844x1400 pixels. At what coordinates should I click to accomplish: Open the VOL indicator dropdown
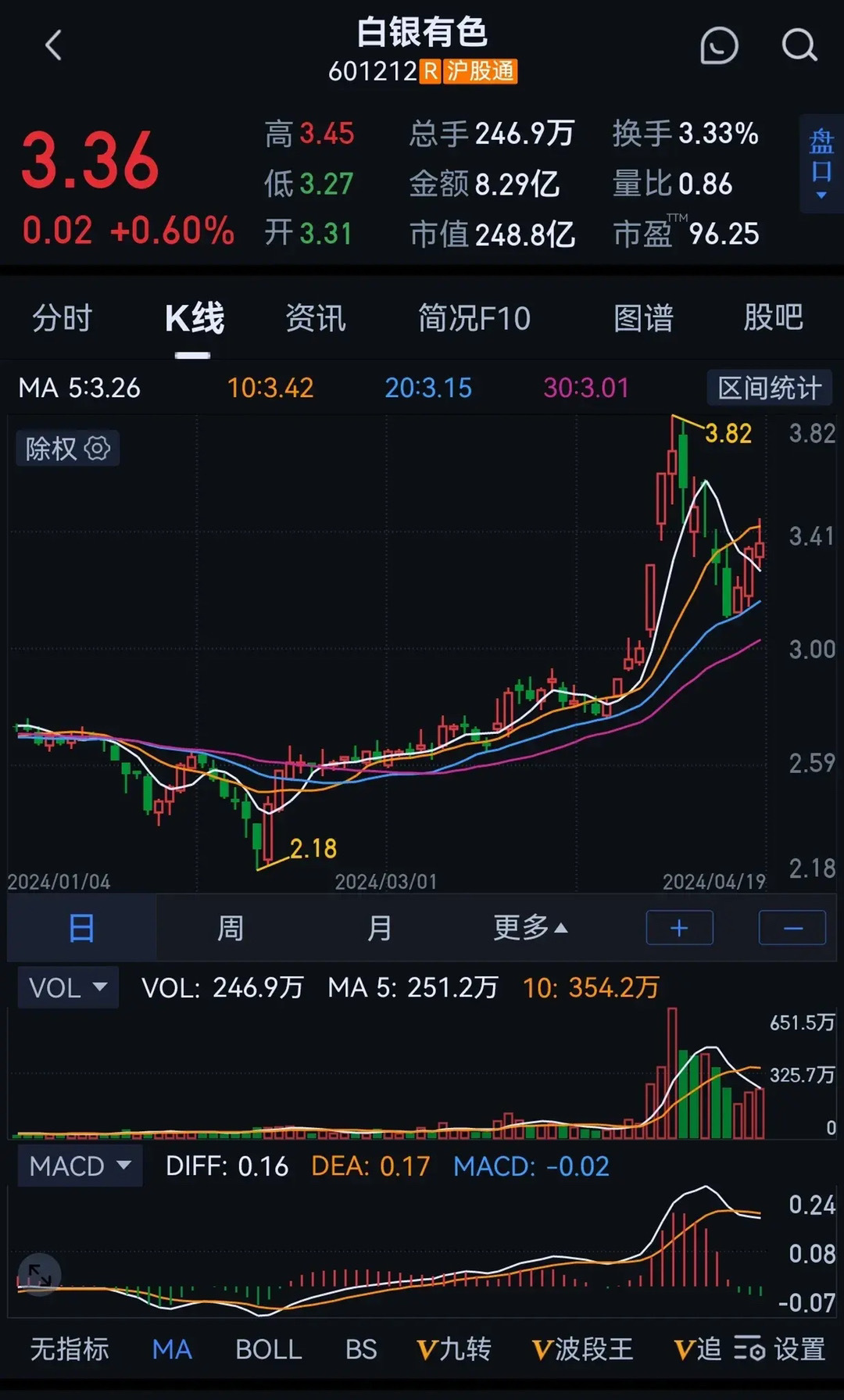coord(68,987)
